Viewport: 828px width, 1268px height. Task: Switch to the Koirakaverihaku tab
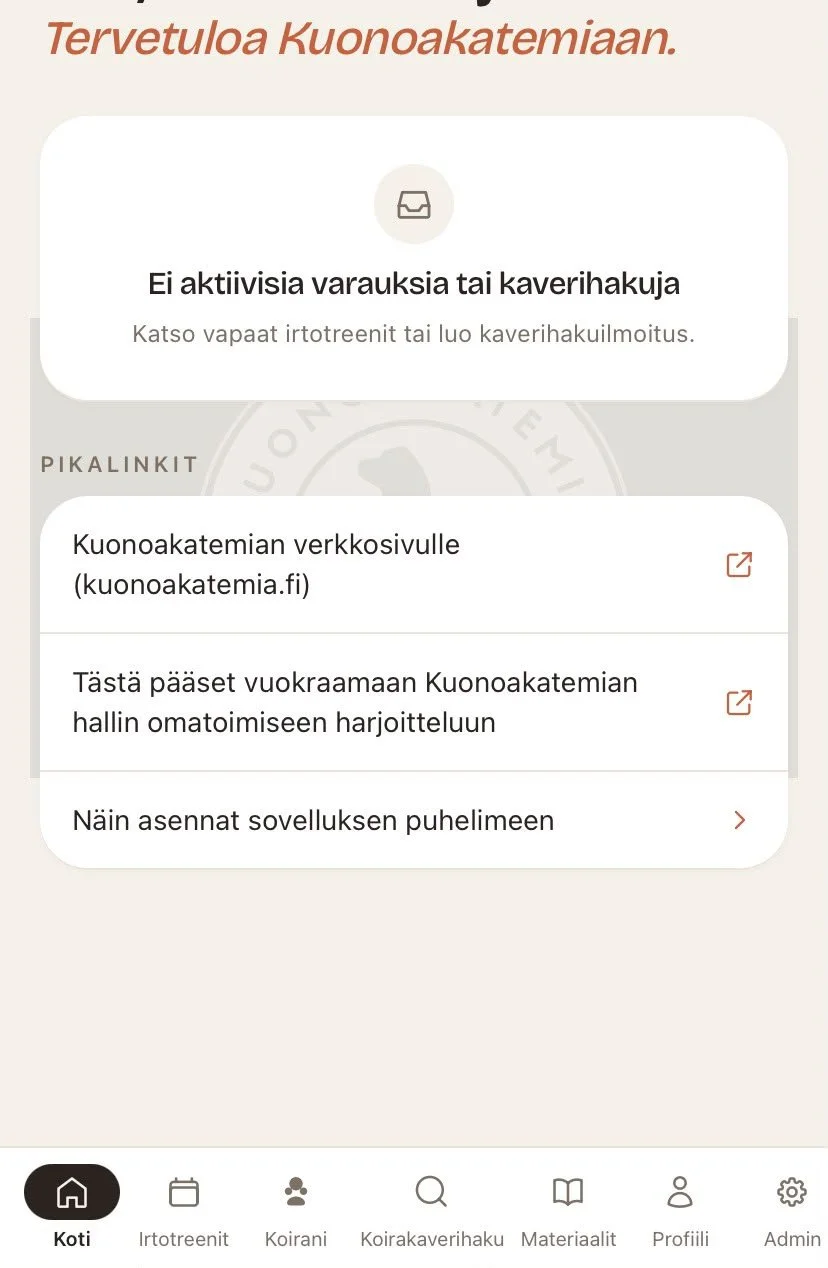tap(431, 1211)
